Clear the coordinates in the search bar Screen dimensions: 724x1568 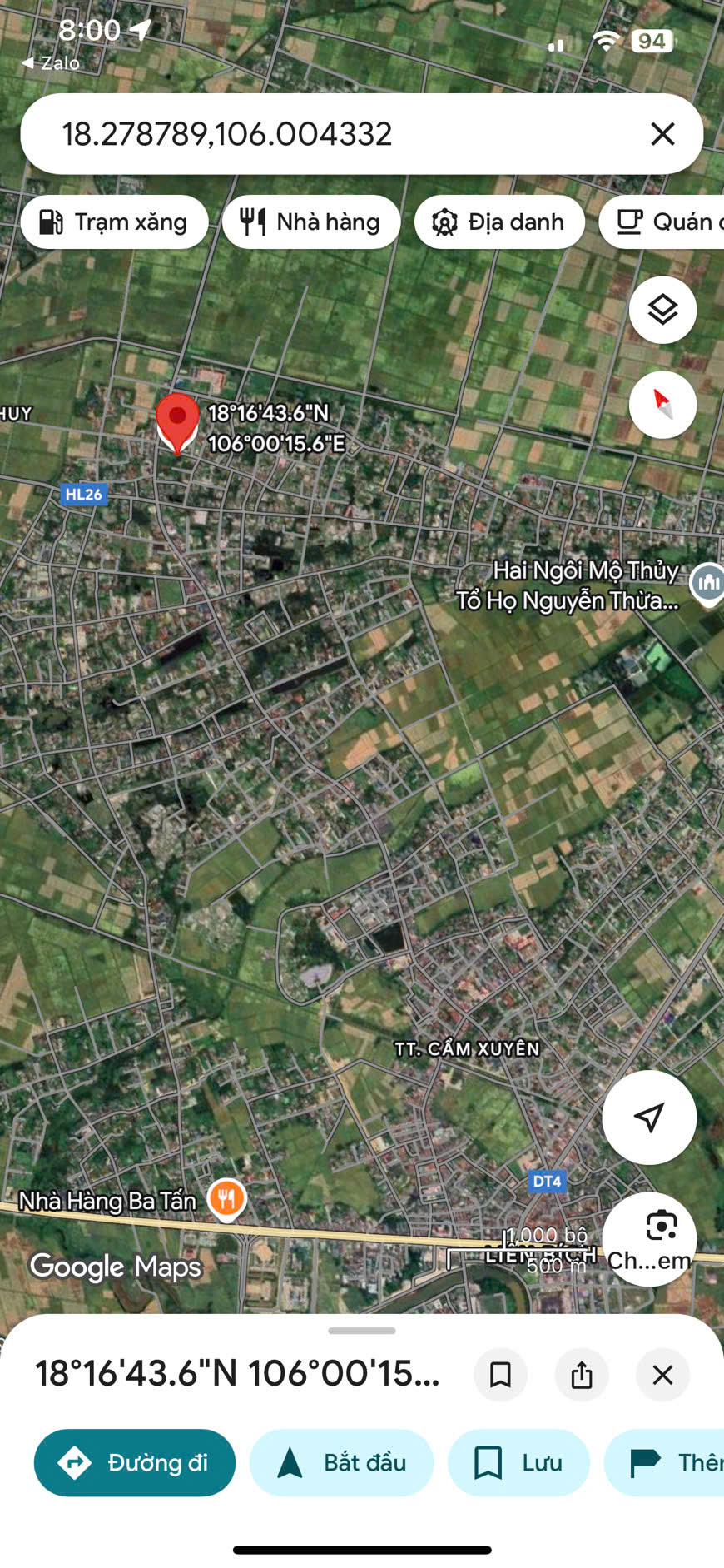pos(662,134)
